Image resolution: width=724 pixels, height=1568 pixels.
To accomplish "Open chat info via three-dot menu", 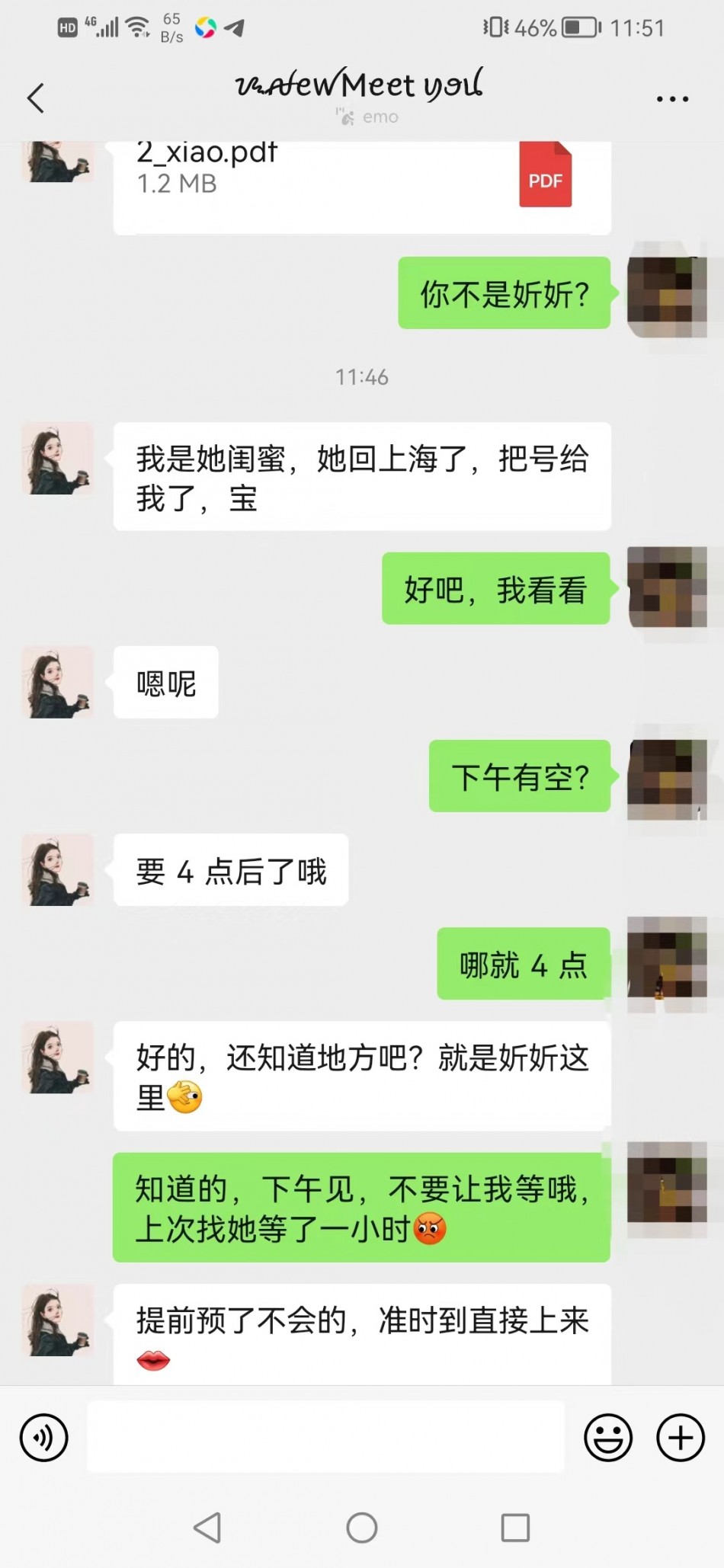I will (672, 99).
